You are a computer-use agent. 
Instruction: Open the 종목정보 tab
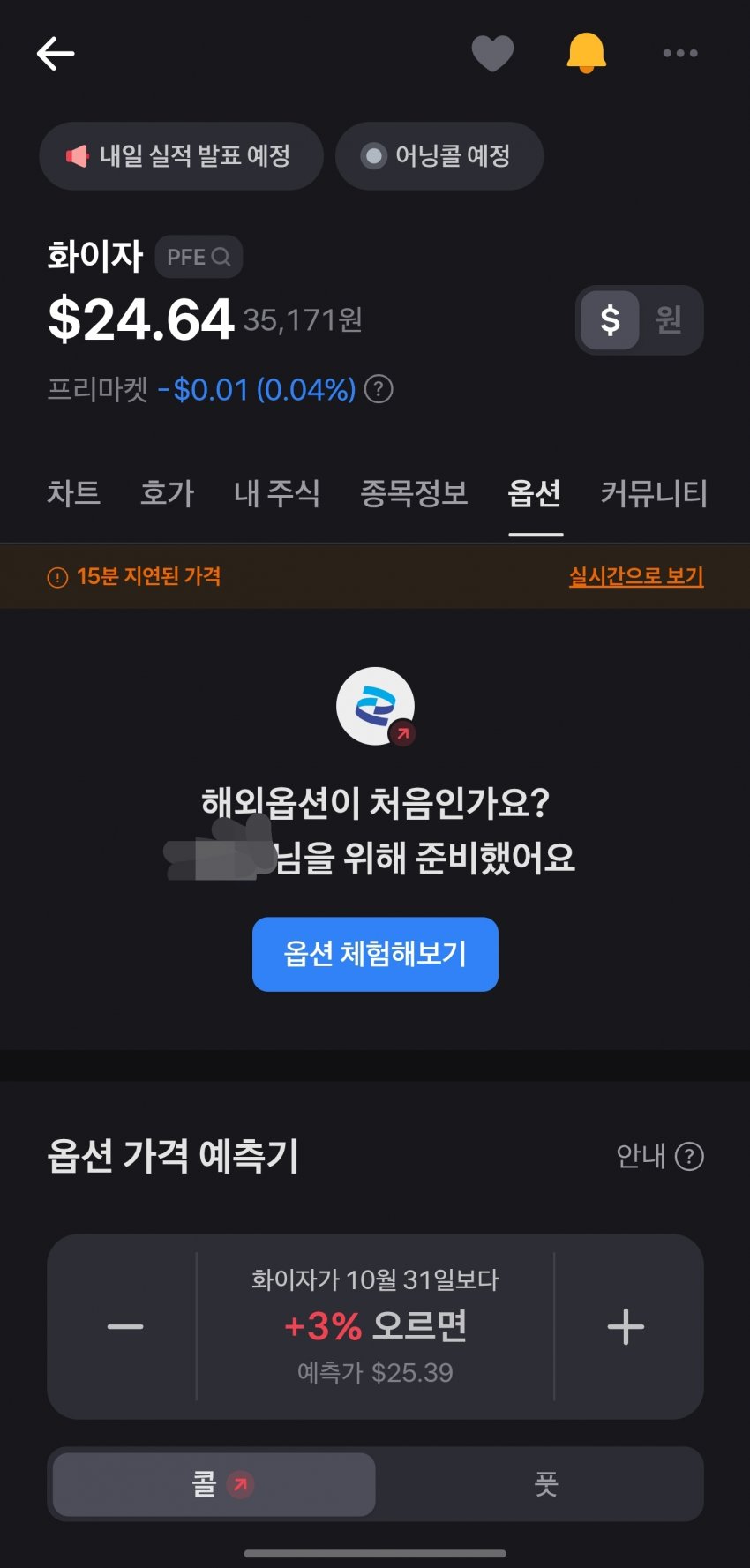pos(414,493)
